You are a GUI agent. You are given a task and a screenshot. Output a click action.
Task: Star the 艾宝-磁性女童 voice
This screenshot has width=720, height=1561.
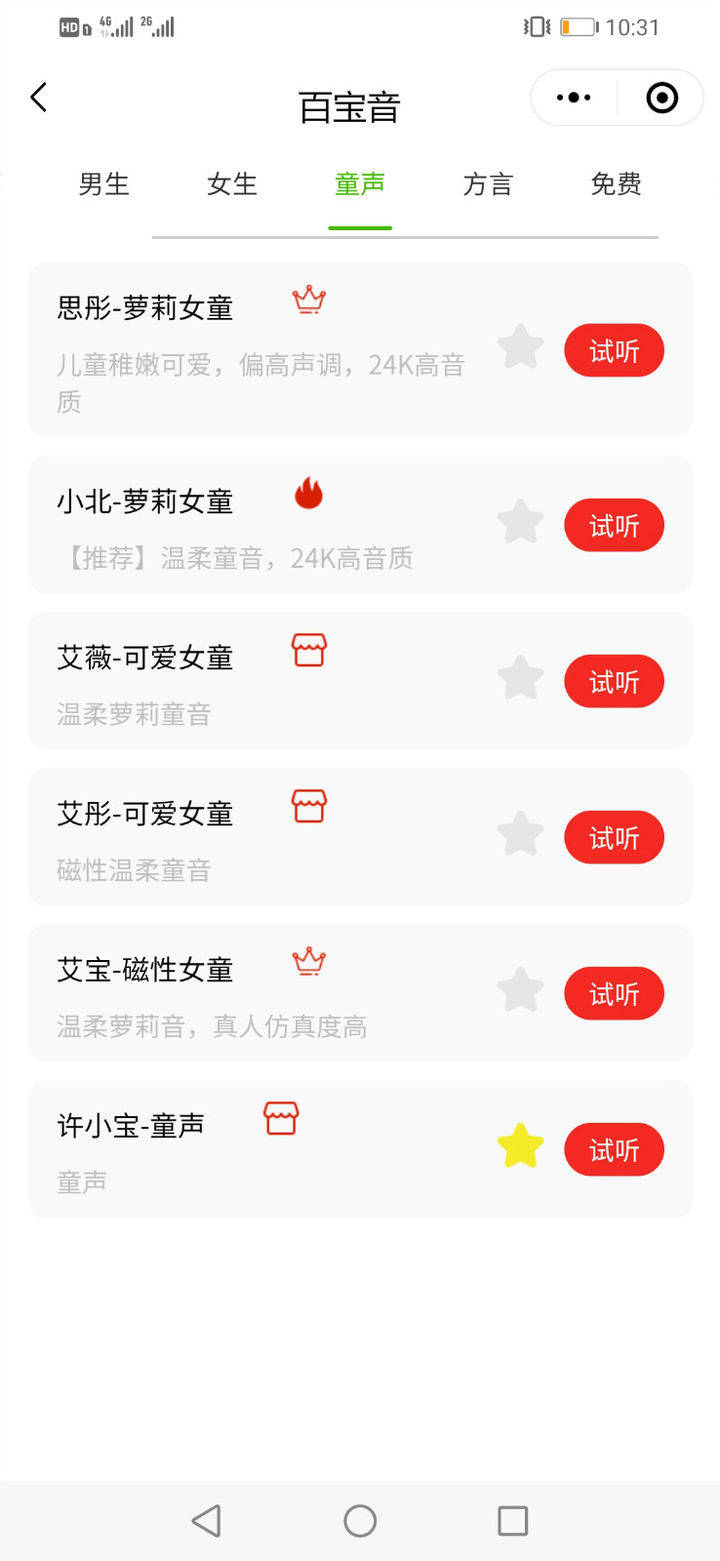(520, 990)
